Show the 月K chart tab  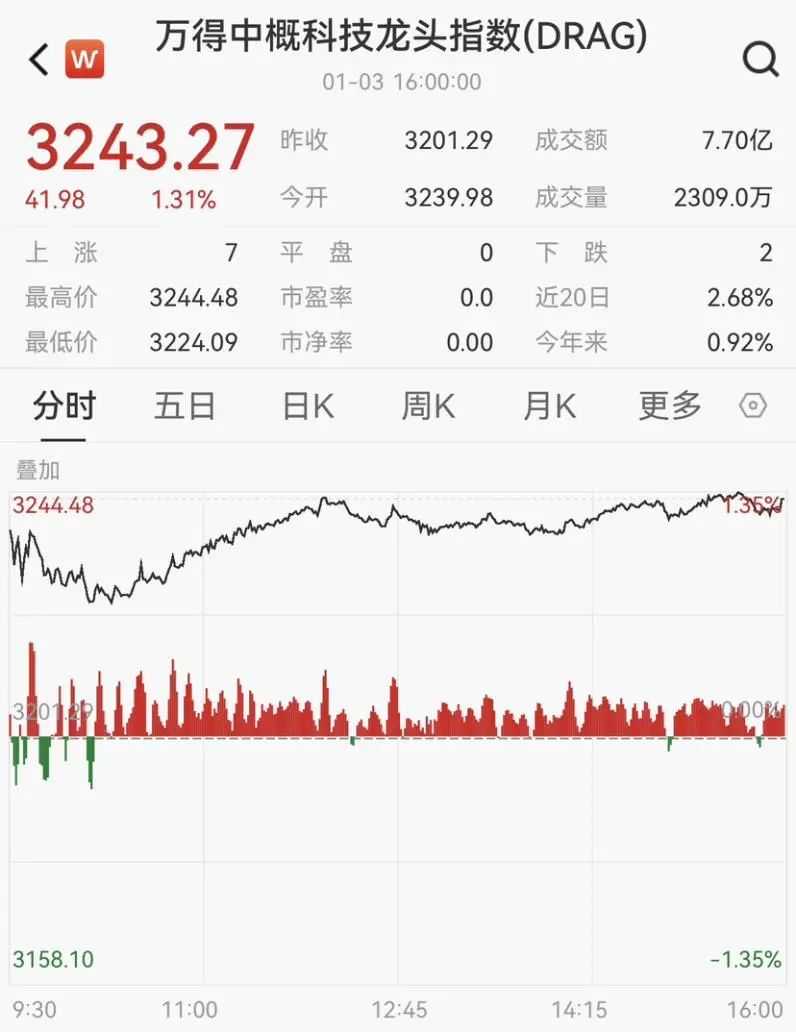[550, 406]
